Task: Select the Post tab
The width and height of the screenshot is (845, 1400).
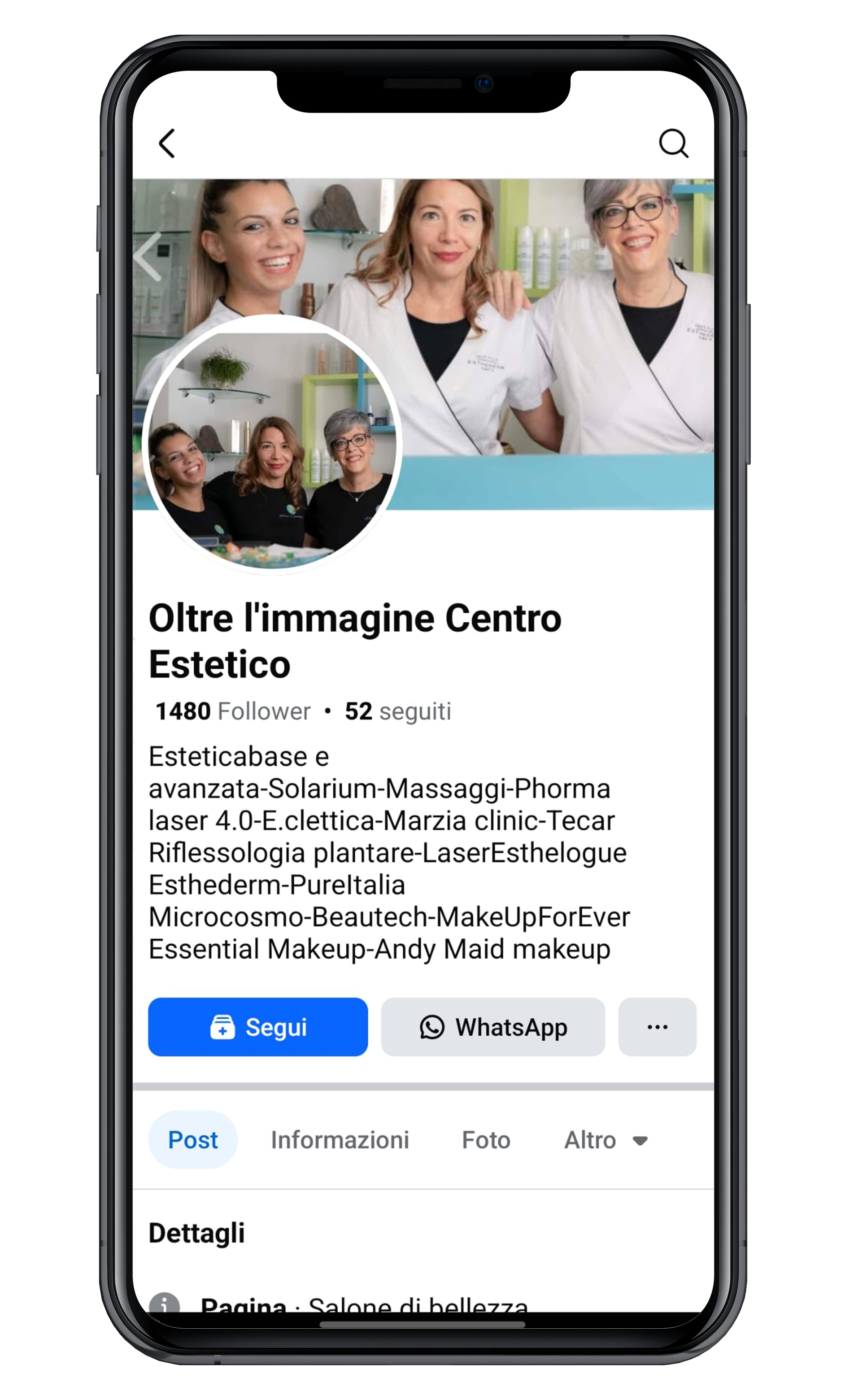Action: point(193,1140)
